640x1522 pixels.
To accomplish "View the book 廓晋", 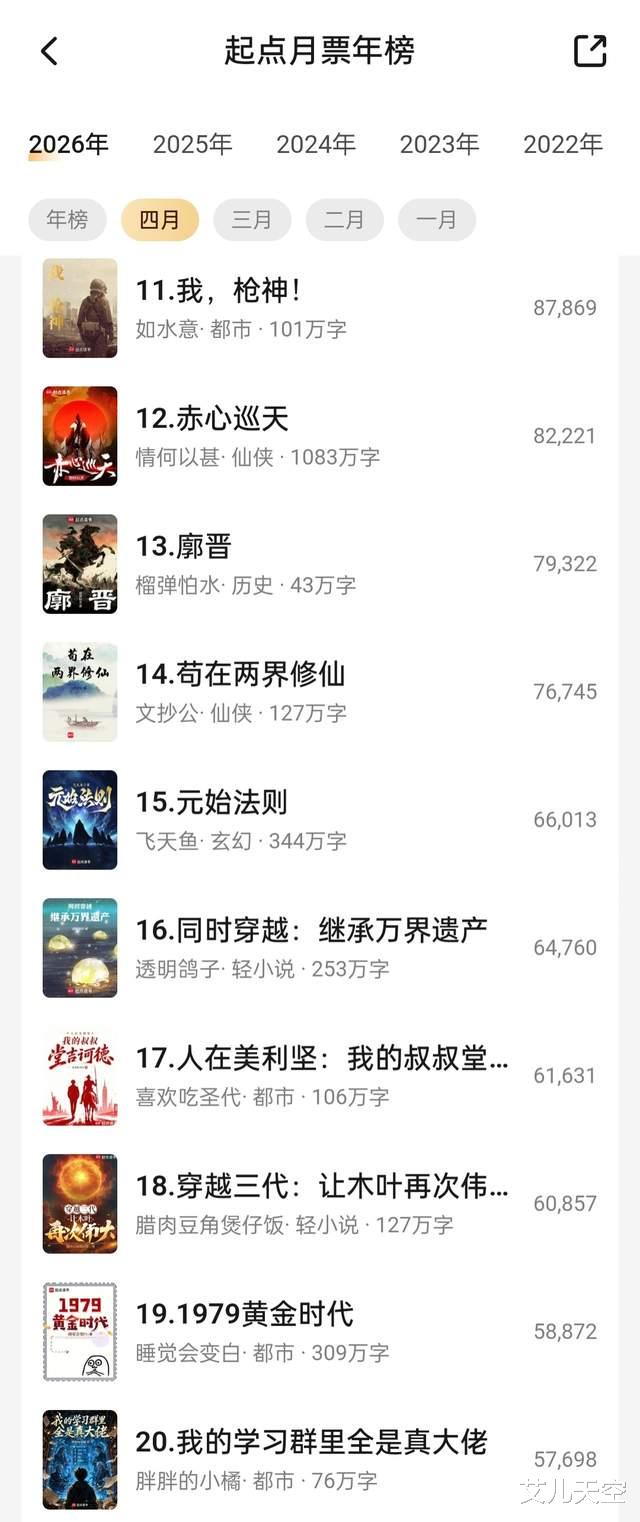I will (x=320, y=564).
